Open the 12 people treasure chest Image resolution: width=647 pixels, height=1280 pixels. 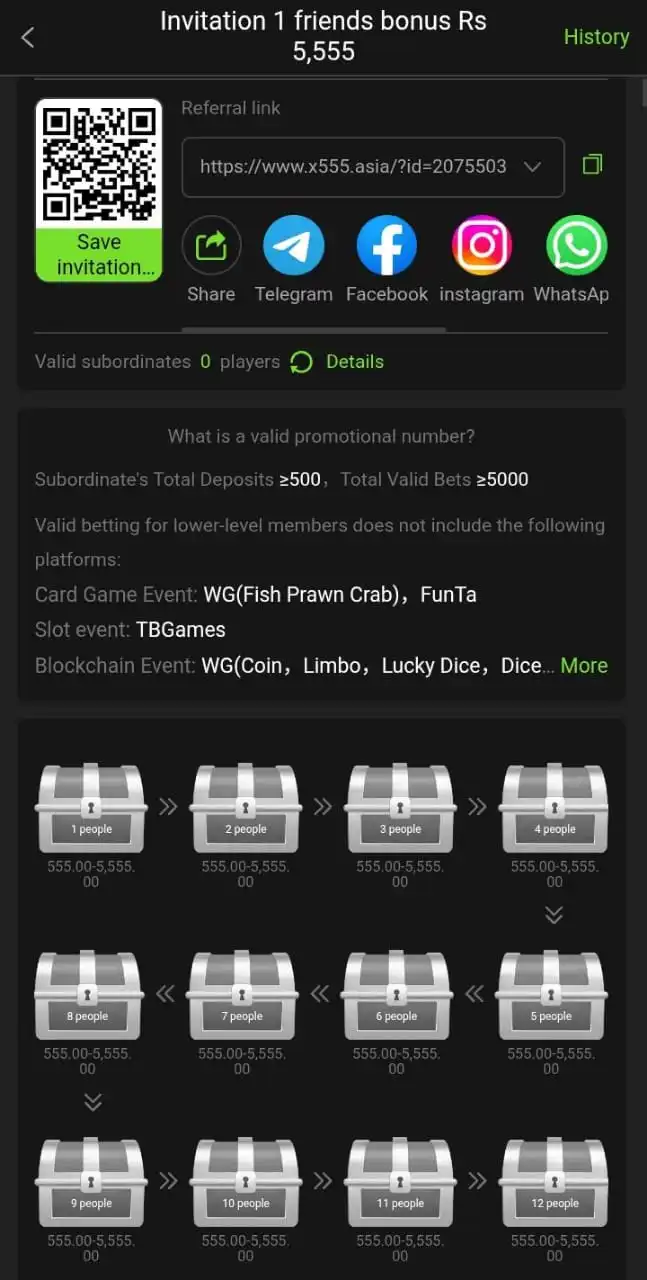(x=554, y=1182)
